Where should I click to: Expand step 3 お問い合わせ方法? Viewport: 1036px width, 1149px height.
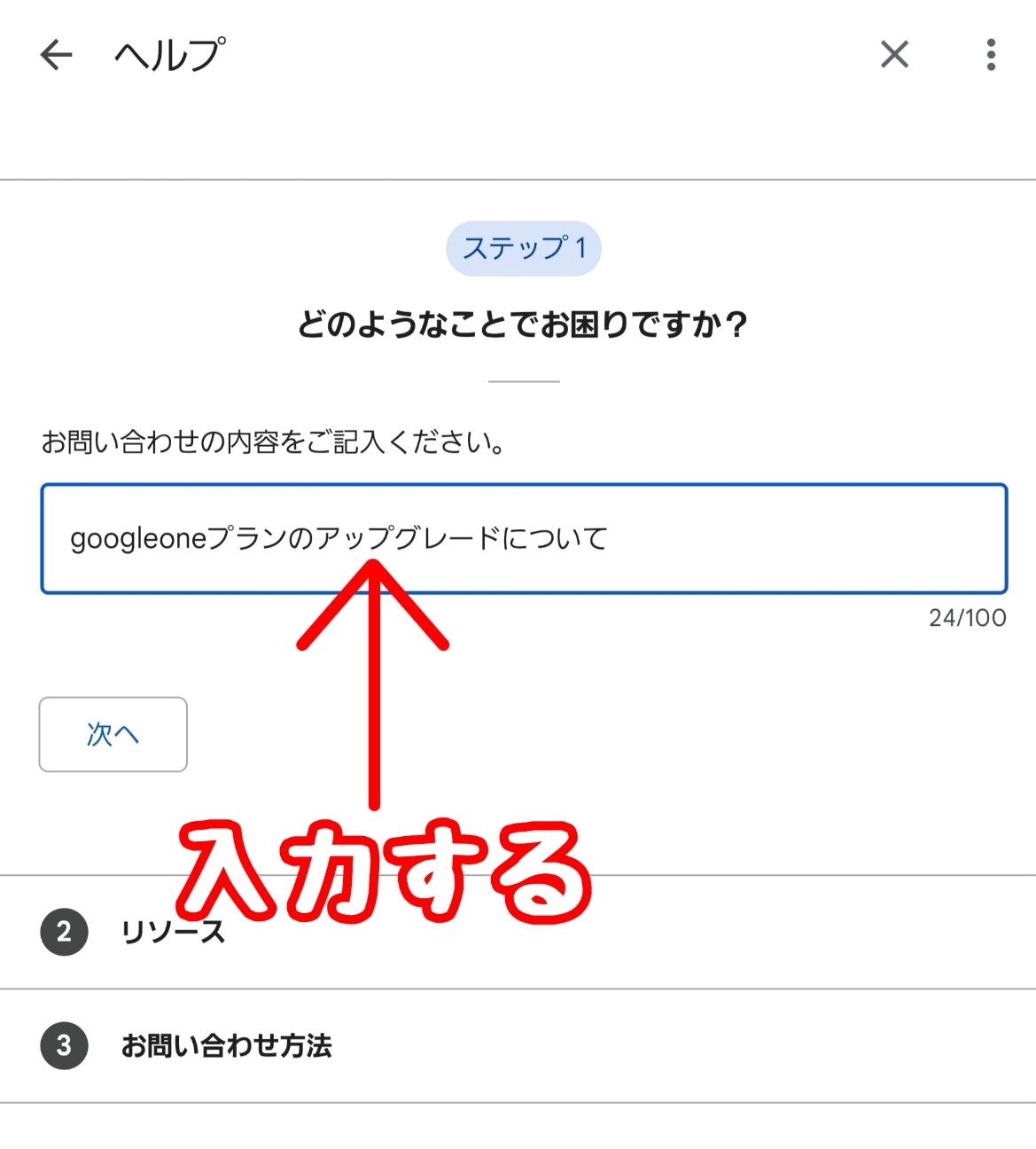point(518,1046)
